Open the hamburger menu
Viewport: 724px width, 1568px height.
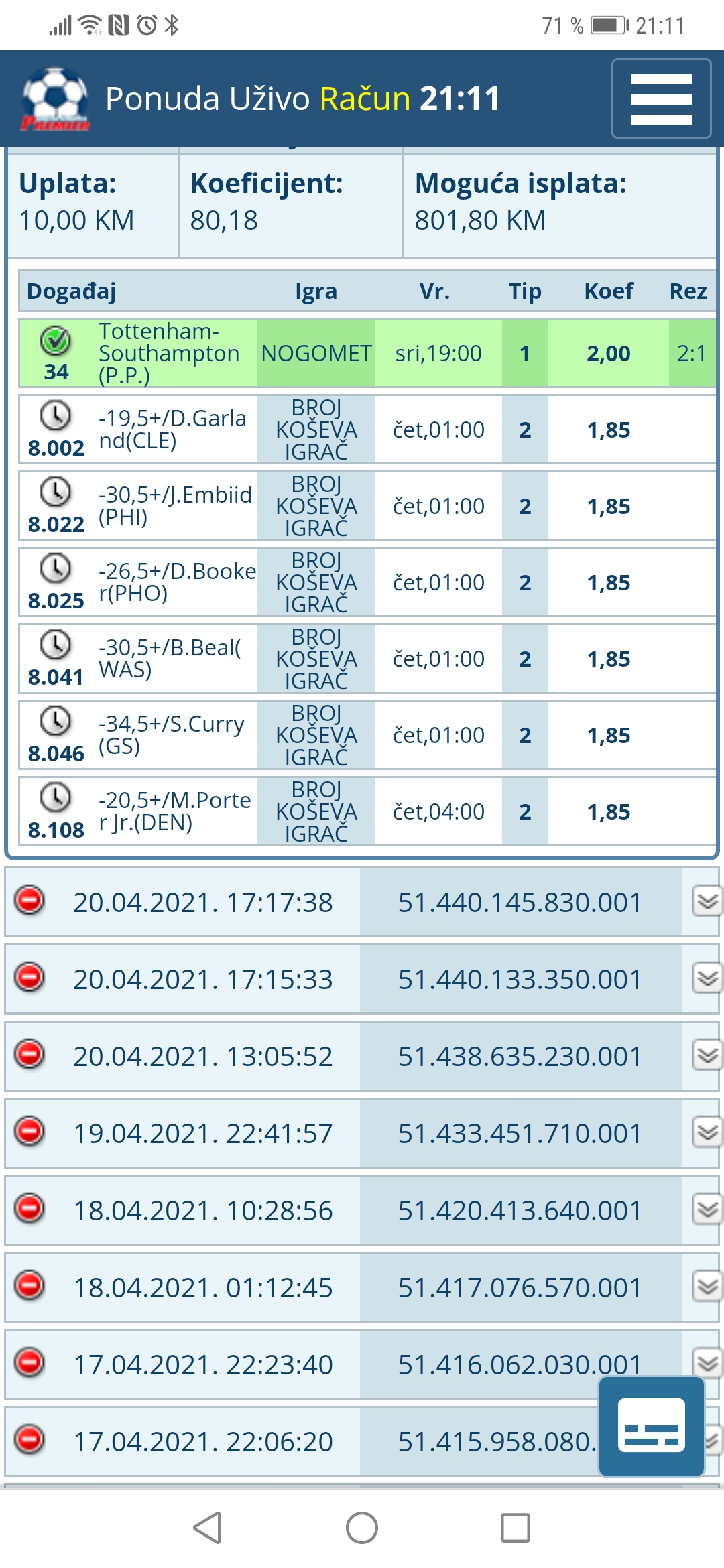pyautogui.click(x=661, y=99)
